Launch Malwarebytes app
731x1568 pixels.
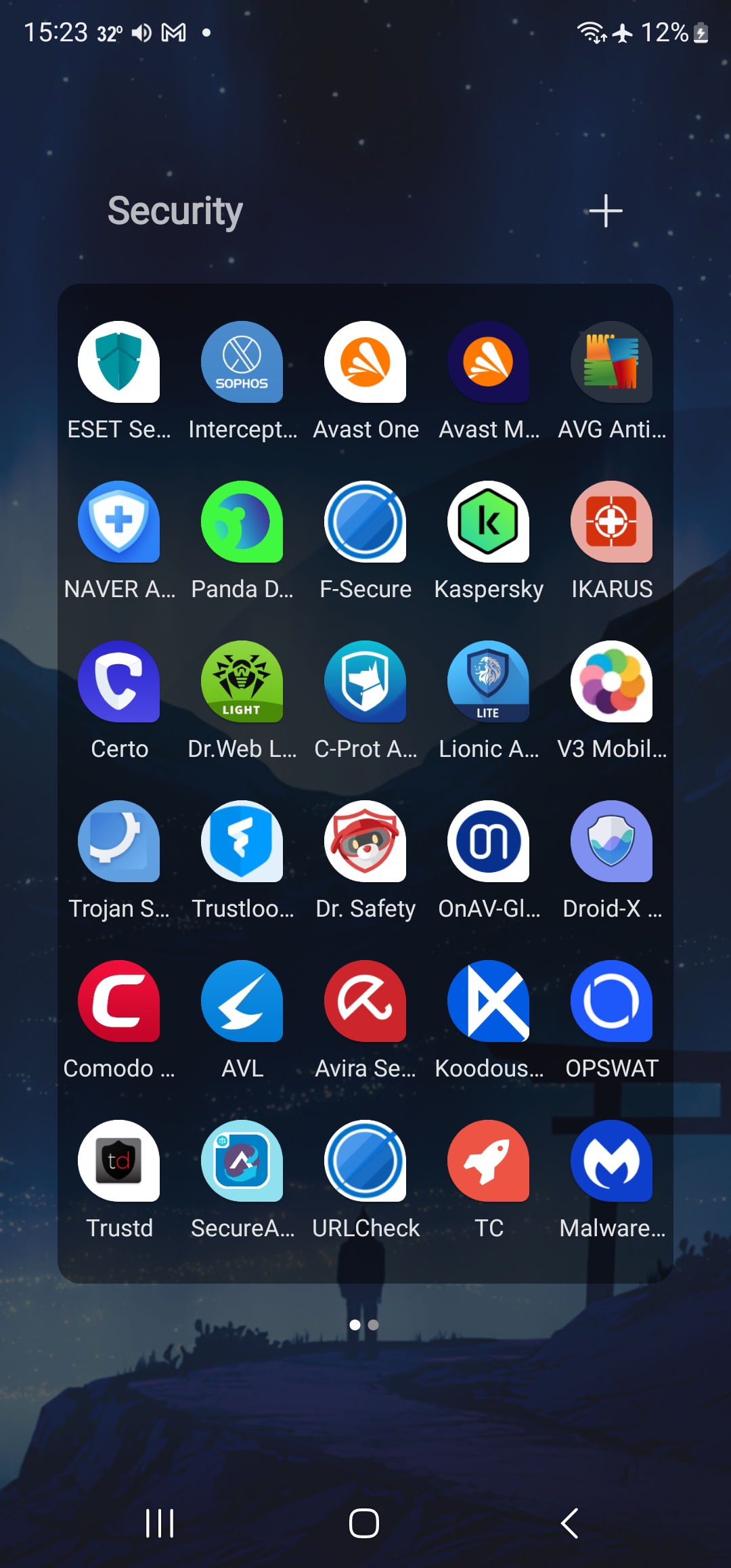coord(612,1161)
